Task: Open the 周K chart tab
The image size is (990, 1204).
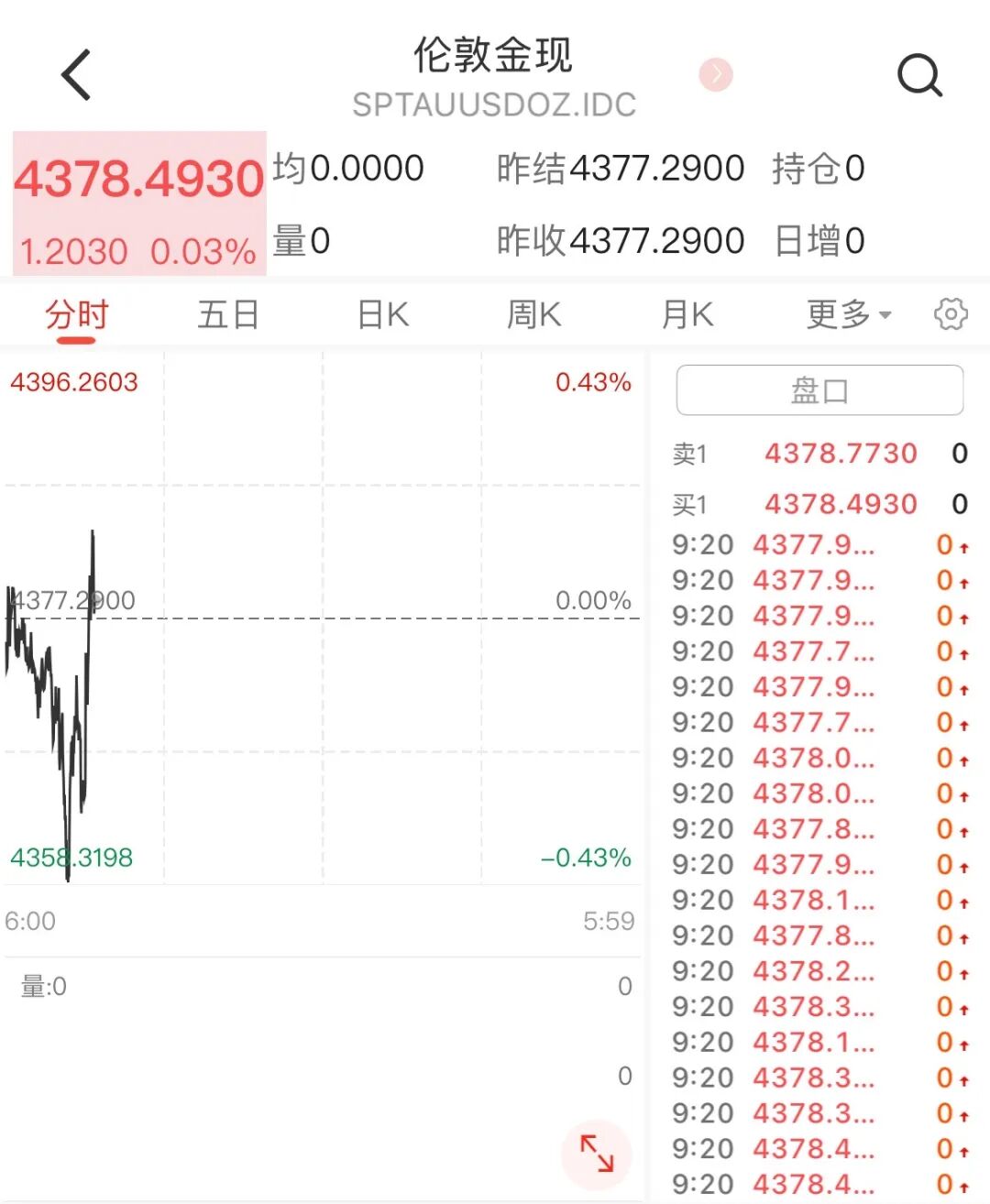Action: point(533,314)
